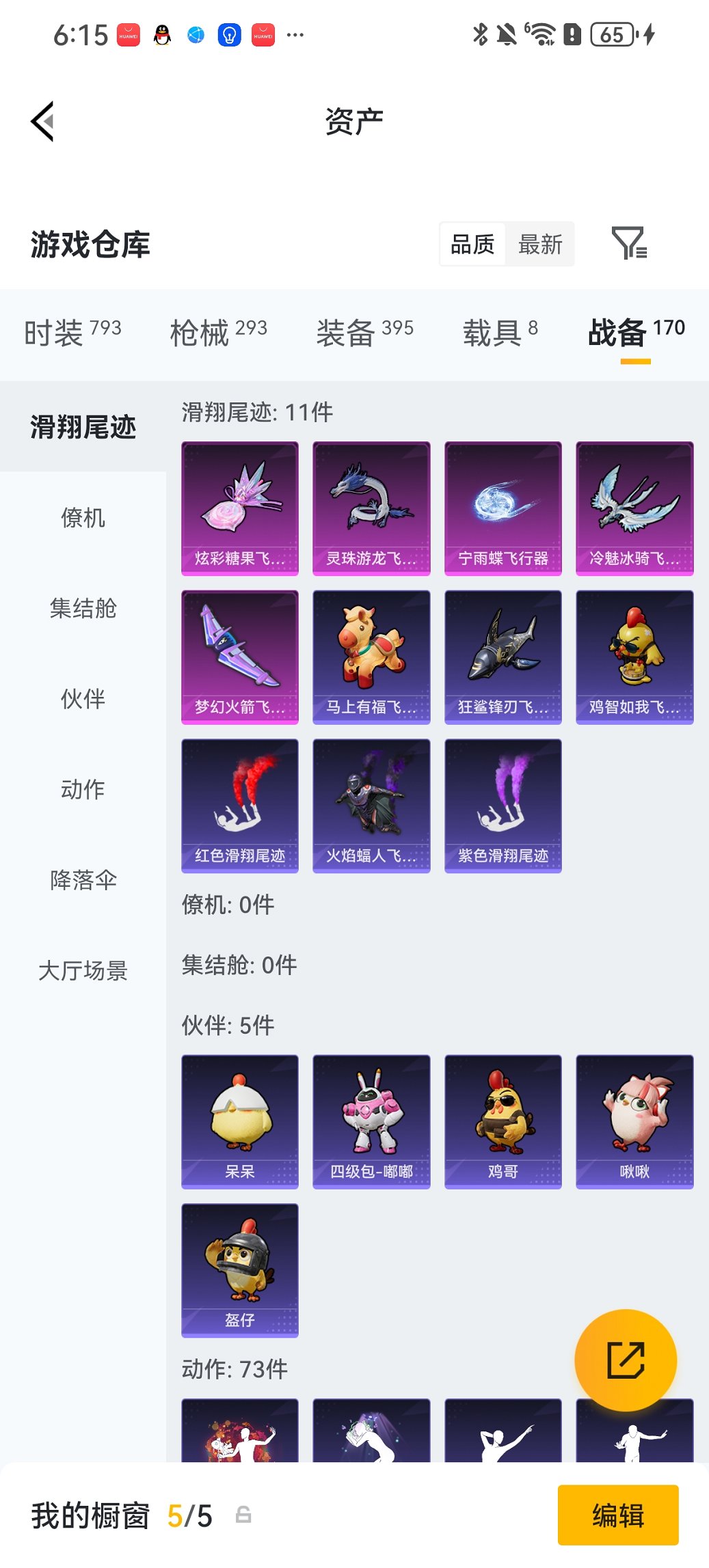Select the 宁雨蝶飞行器 thumbnail
Viewport: 709px width, 1568px height.
tap(503, 506)
